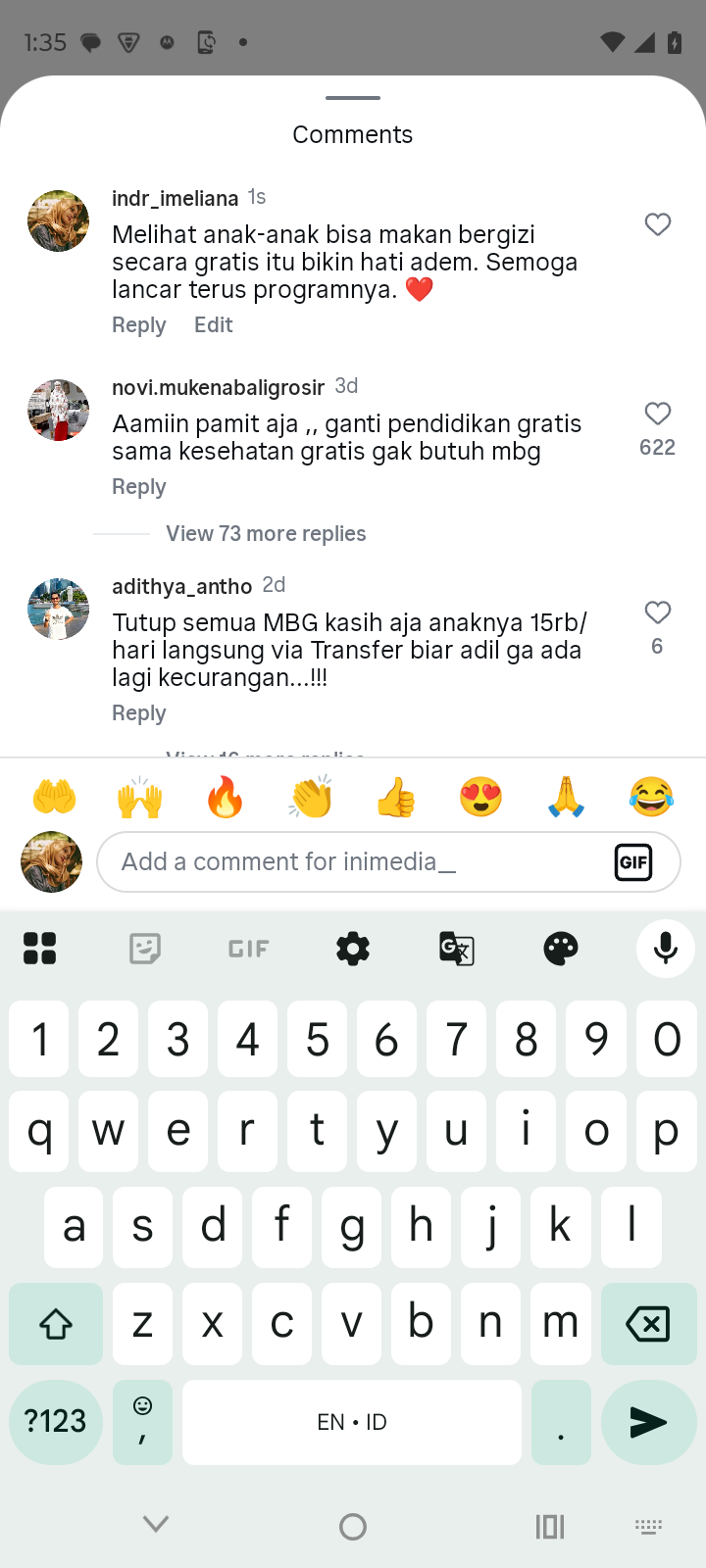Expand View 73 more replies
Screen dimensions: 706x1568
tap(266, 534)
